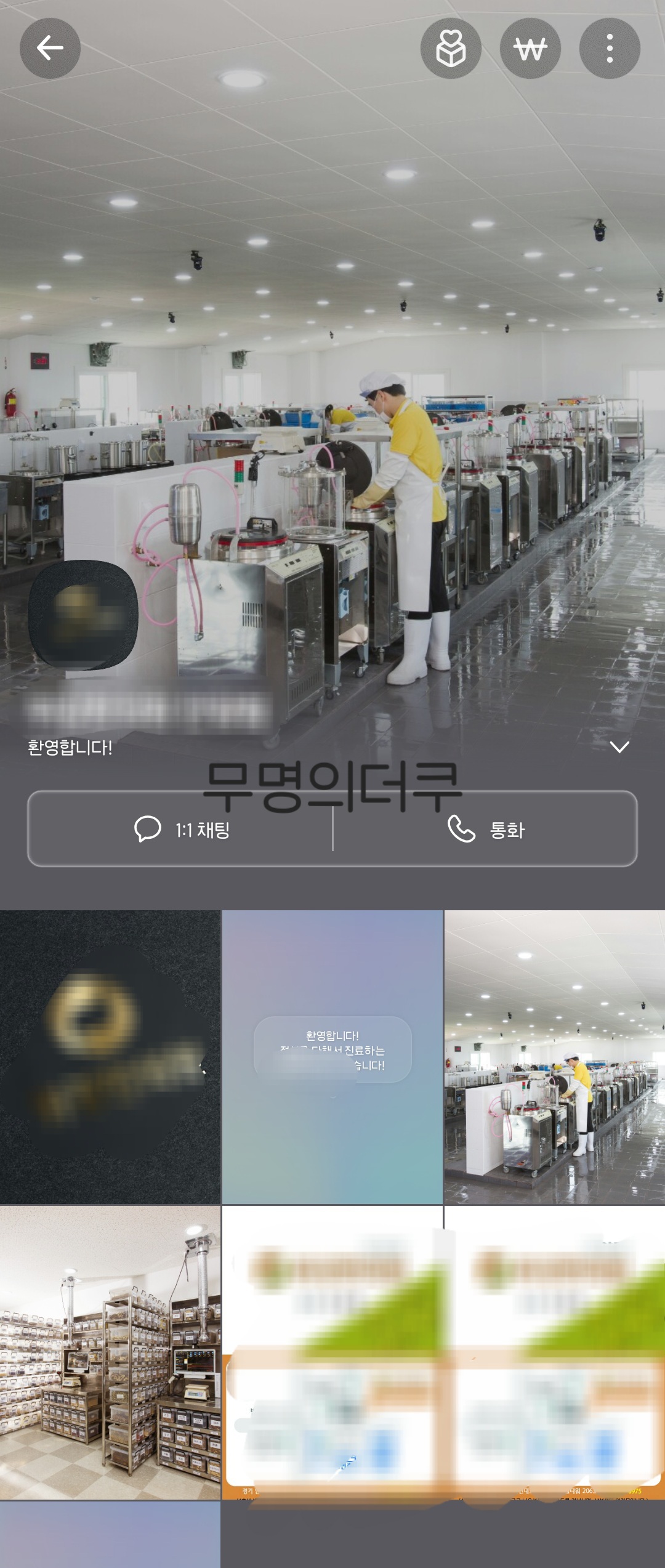Viewport: 665px width, 1568px height.
Task: Open the three-dot overflow menu
Action: (610, 48)
